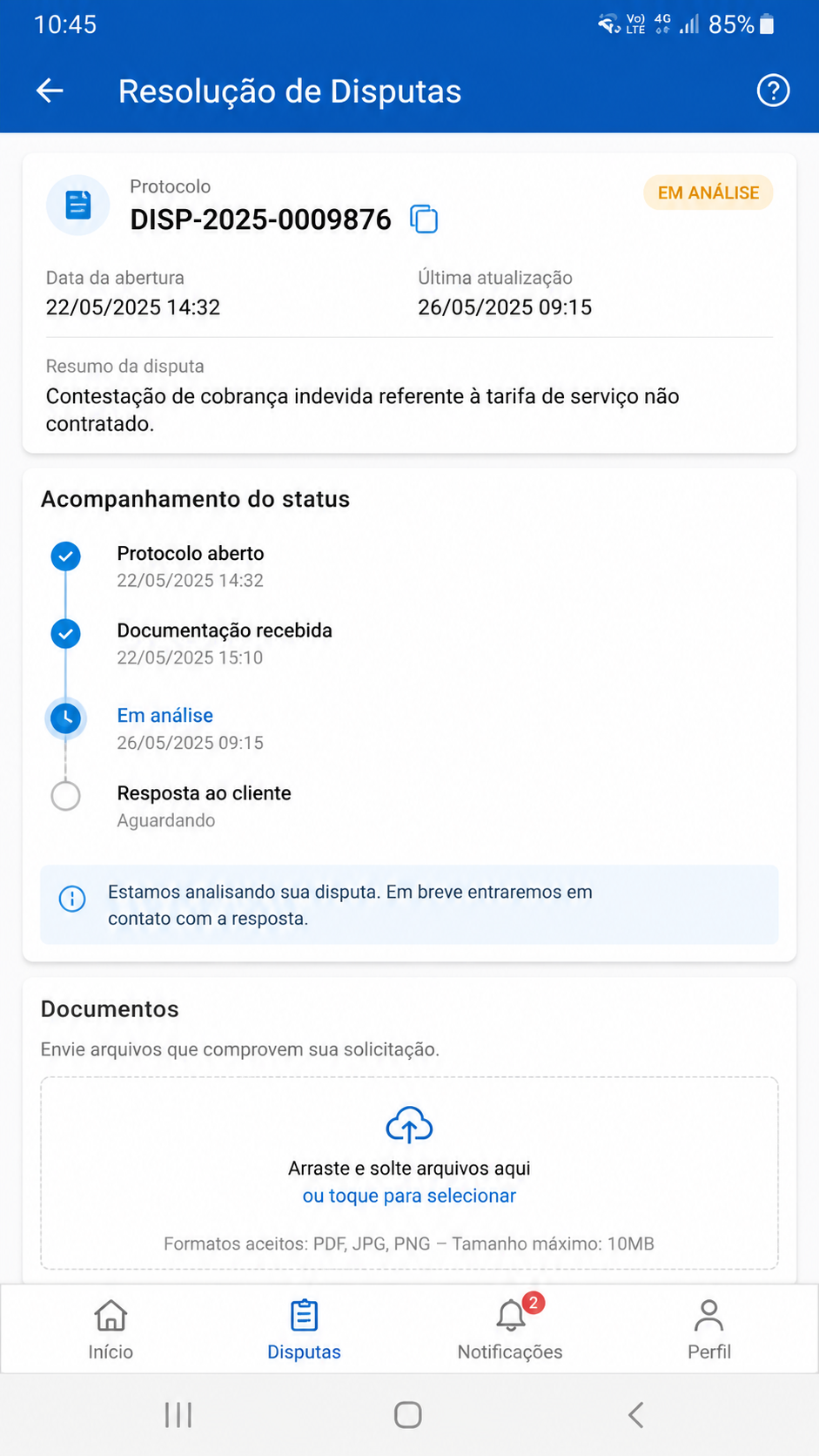Select the Disputas tab

pos(304,1330)
